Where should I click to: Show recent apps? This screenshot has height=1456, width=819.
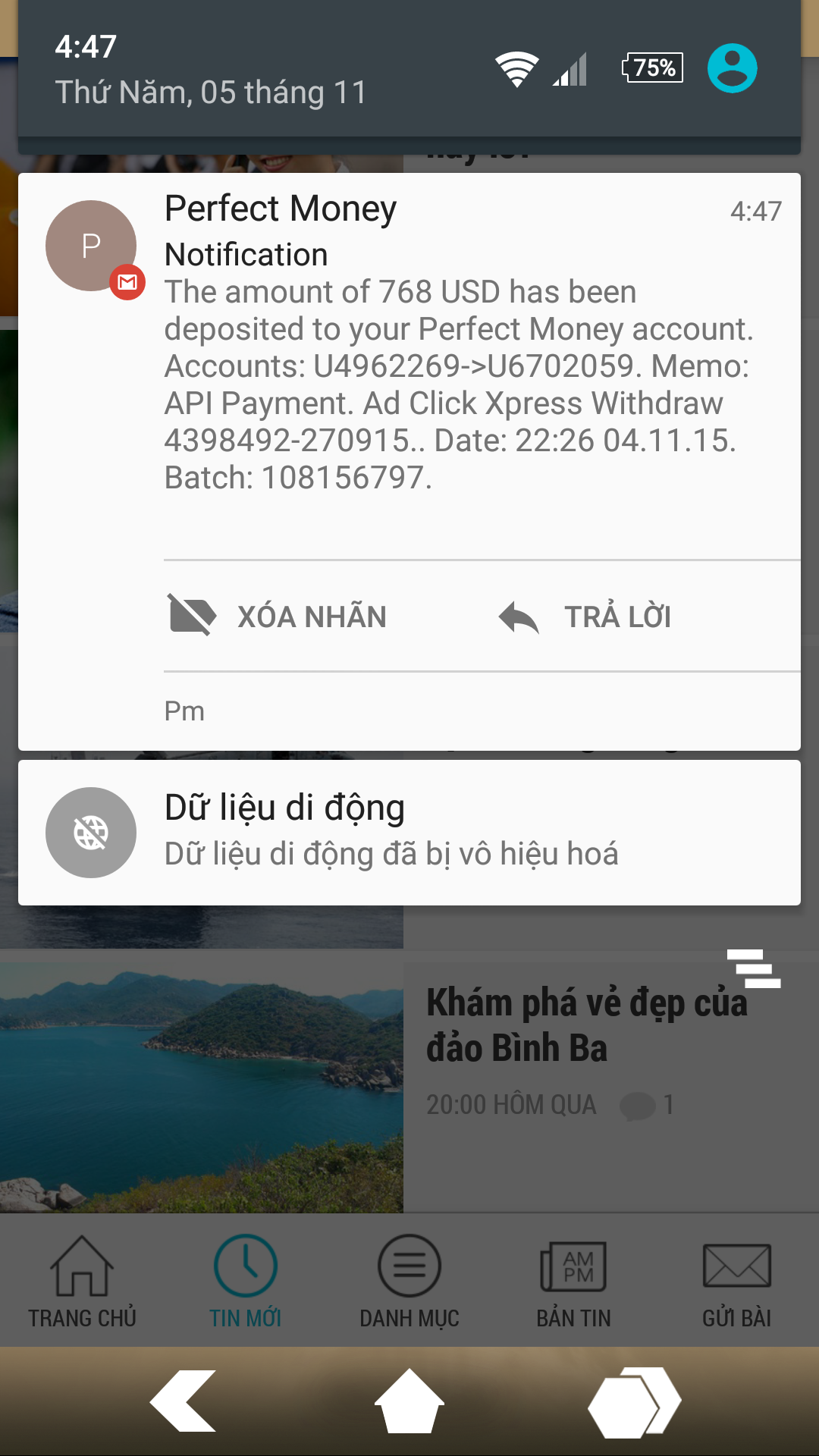634,1401
